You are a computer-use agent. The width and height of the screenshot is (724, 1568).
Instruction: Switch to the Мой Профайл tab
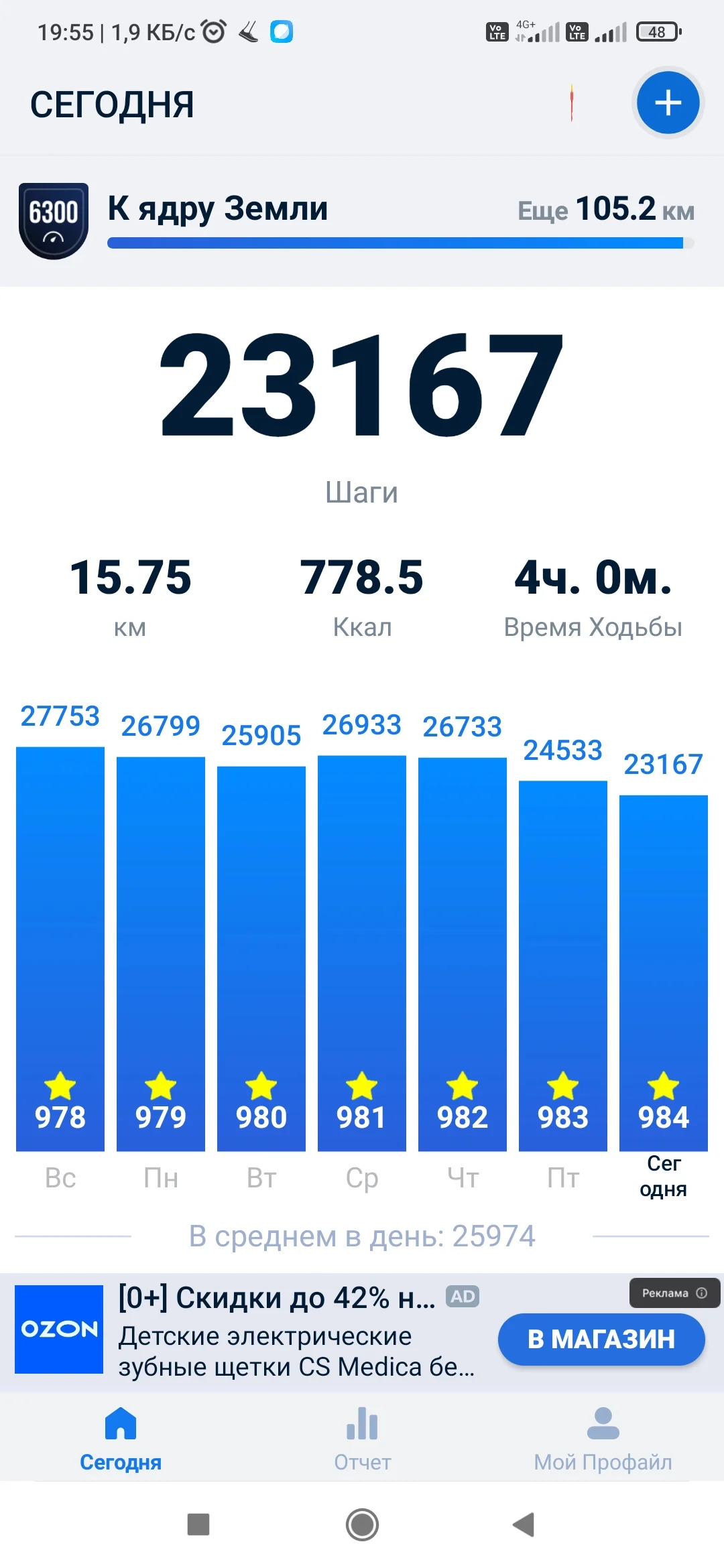pyautogui.click(x=603, y=1438)
